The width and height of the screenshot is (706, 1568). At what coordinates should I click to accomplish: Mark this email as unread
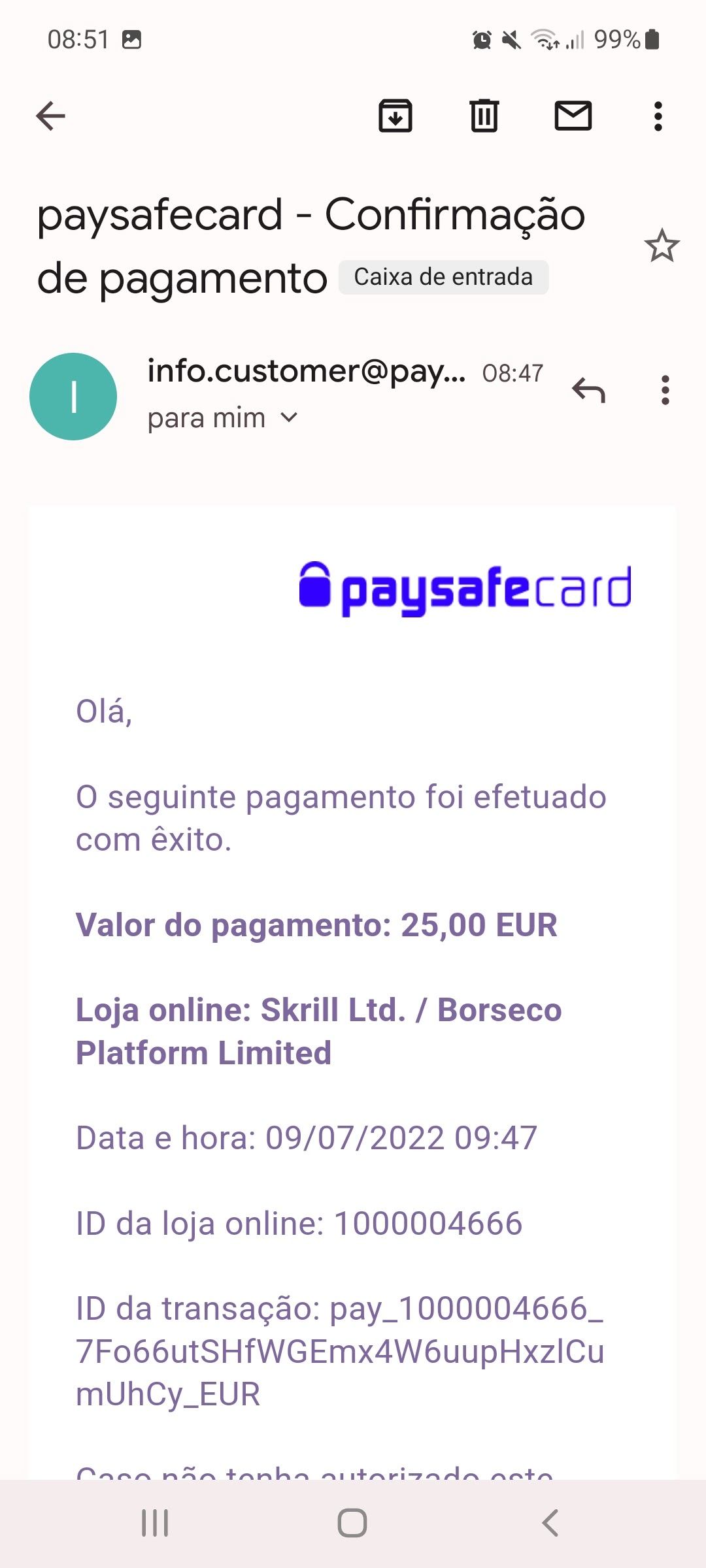click(x=573, y=116)
